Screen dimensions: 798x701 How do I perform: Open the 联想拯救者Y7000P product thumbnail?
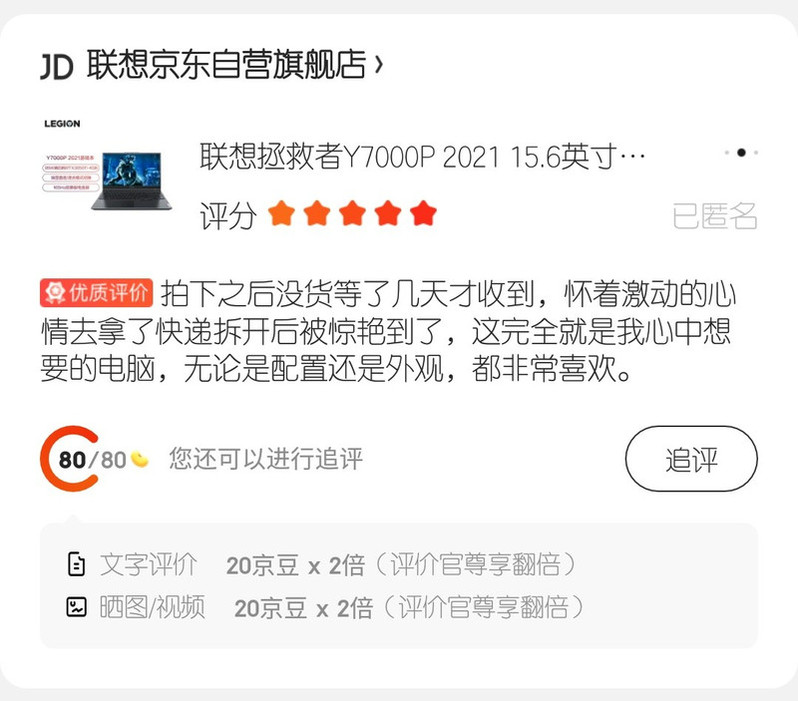pyautogui.click(x=108, y=169)
